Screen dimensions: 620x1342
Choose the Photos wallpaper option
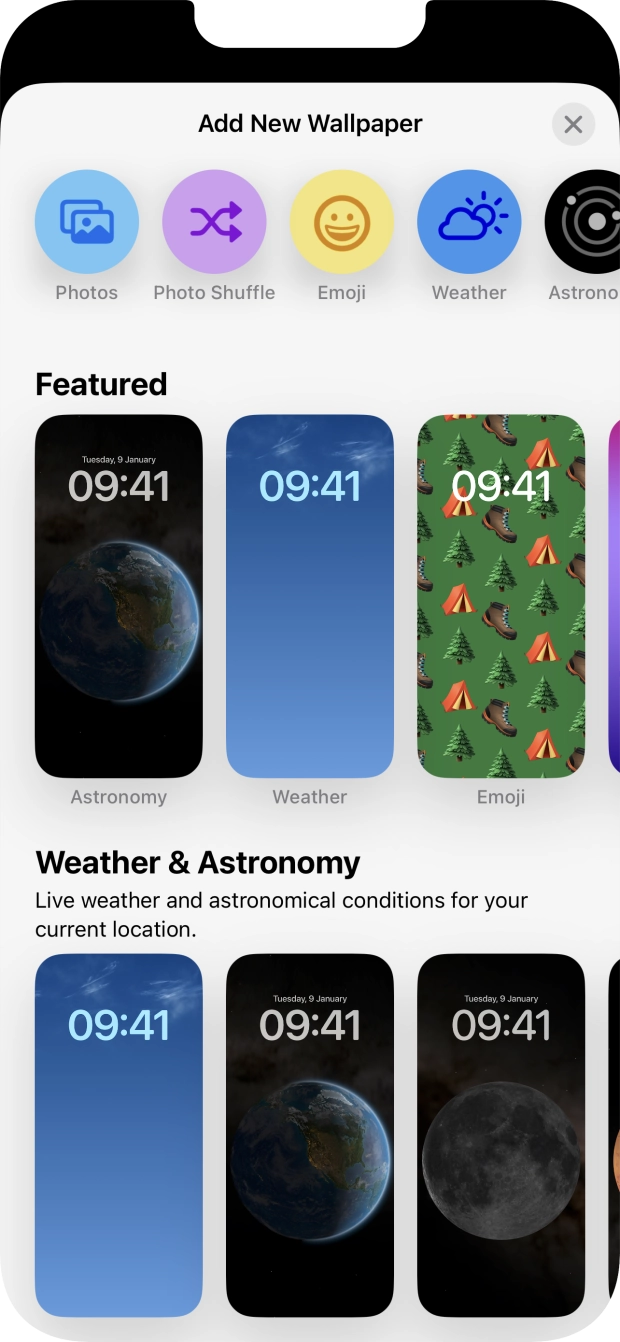pos(86,222)
